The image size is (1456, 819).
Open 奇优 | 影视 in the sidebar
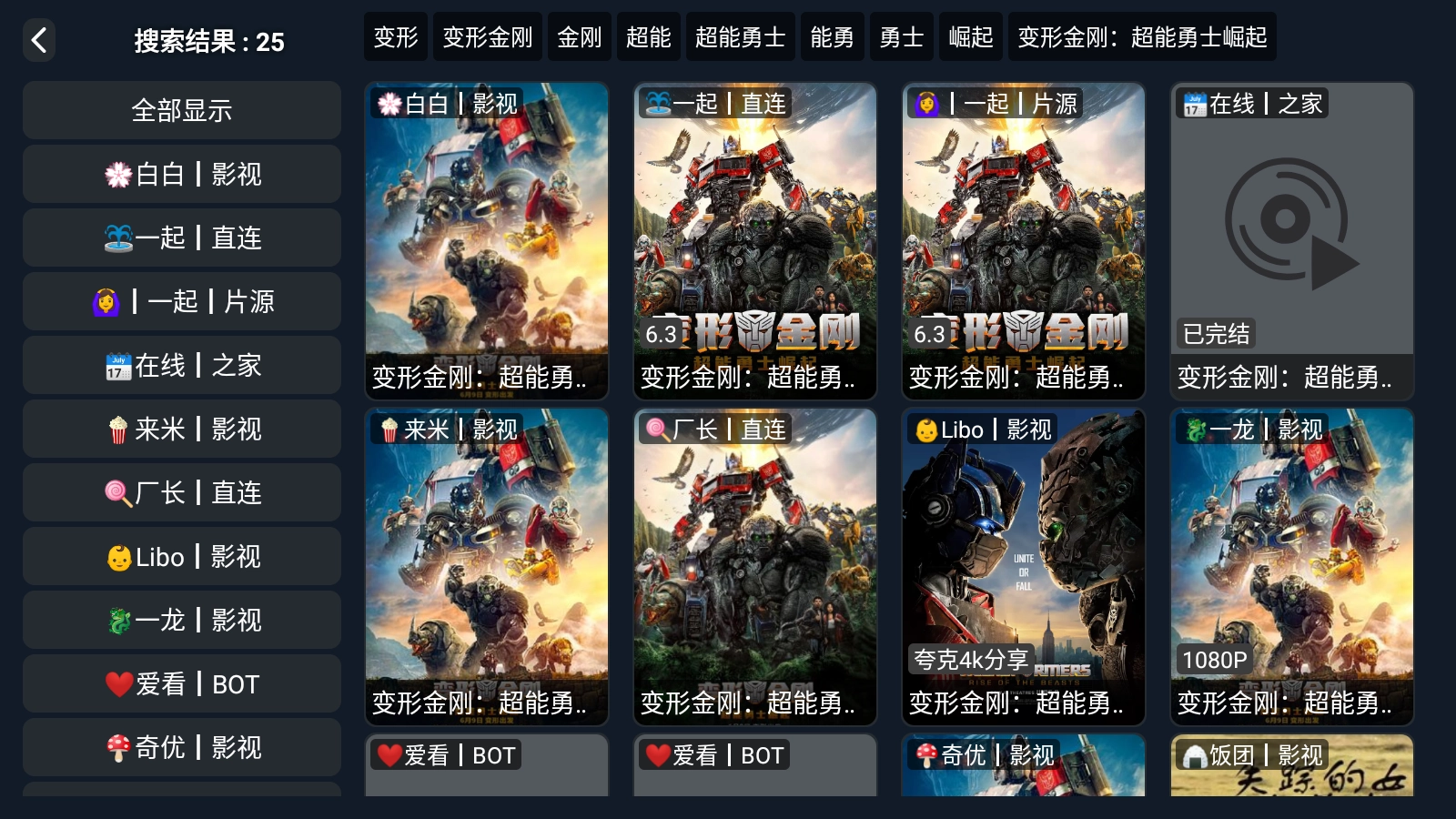point(182,747)
